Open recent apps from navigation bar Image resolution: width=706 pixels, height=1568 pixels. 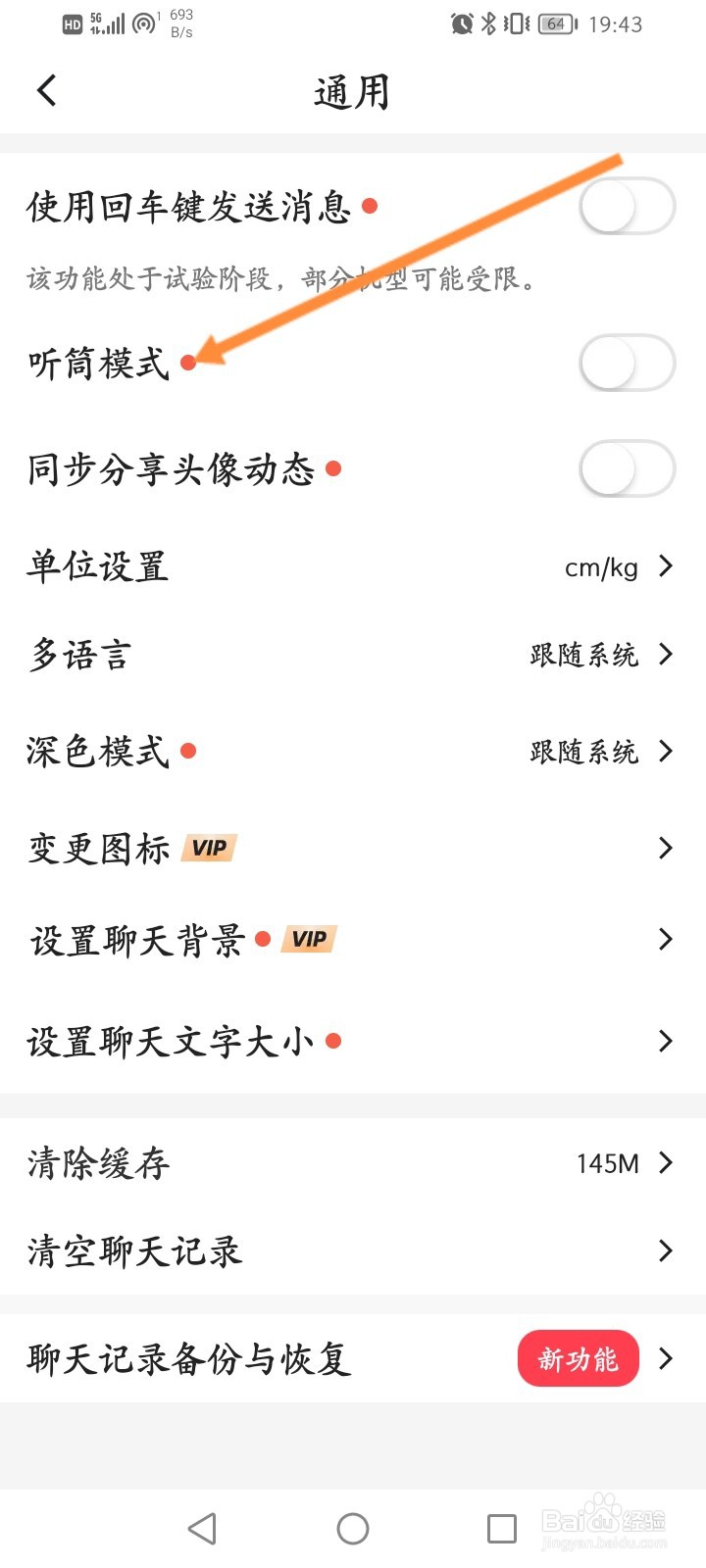pos(502,1529)
